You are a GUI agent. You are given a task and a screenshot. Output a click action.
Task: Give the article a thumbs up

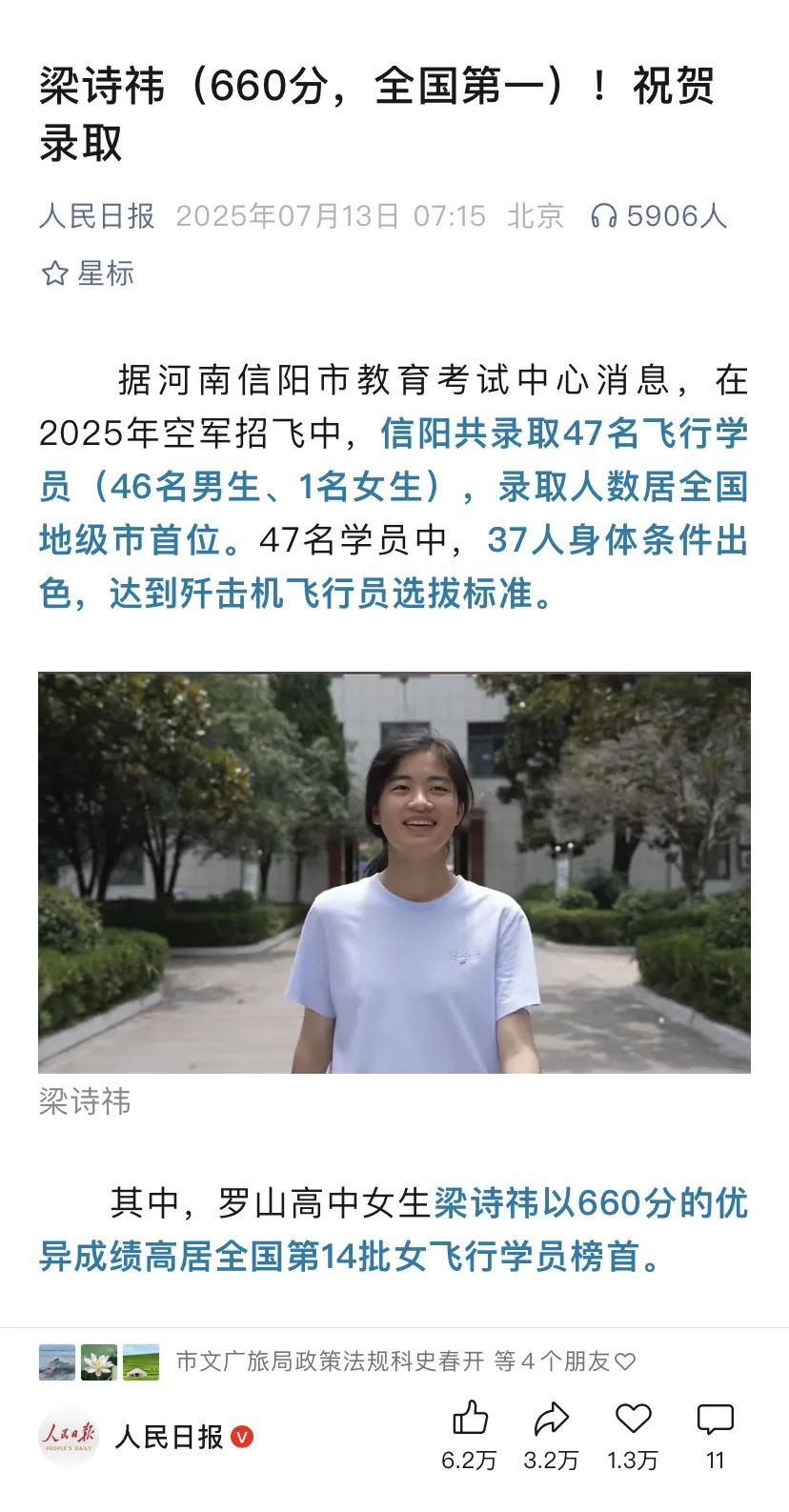pyautogui.click(x=469, y=1421)
